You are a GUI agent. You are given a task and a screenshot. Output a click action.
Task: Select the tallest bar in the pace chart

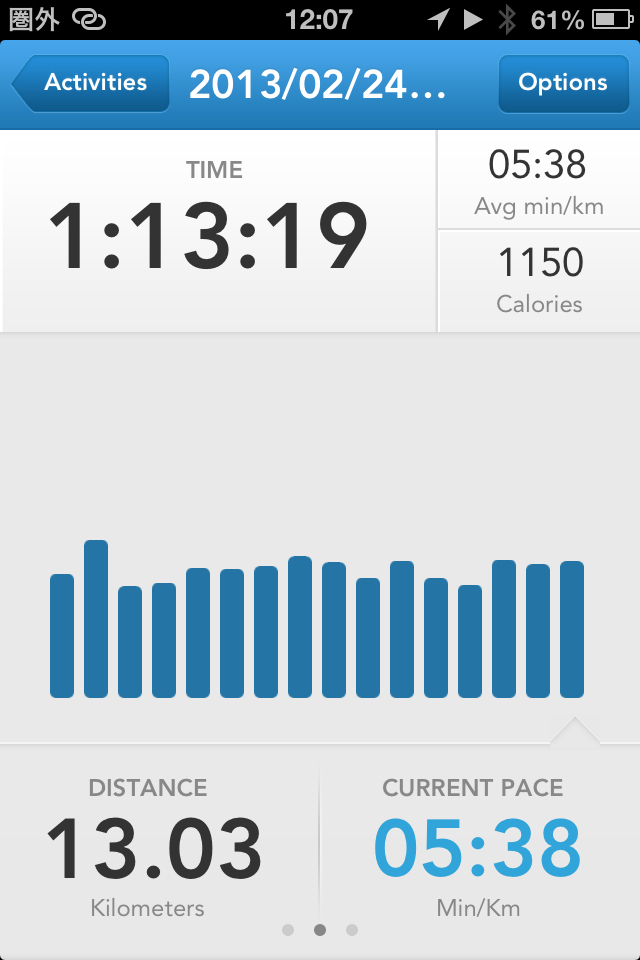click(x=96, y=619)
